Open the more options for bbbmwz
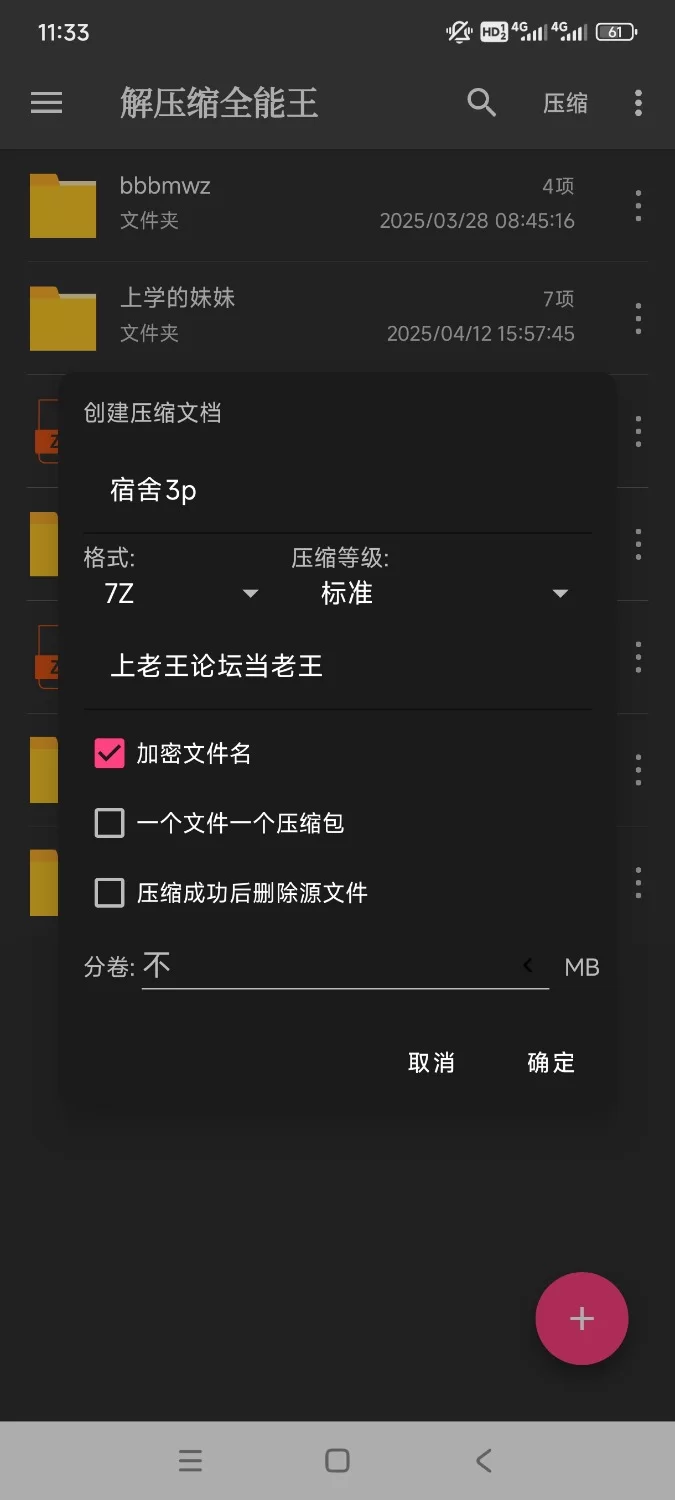The image size is (675, 1500). click(x=638, y=206)
